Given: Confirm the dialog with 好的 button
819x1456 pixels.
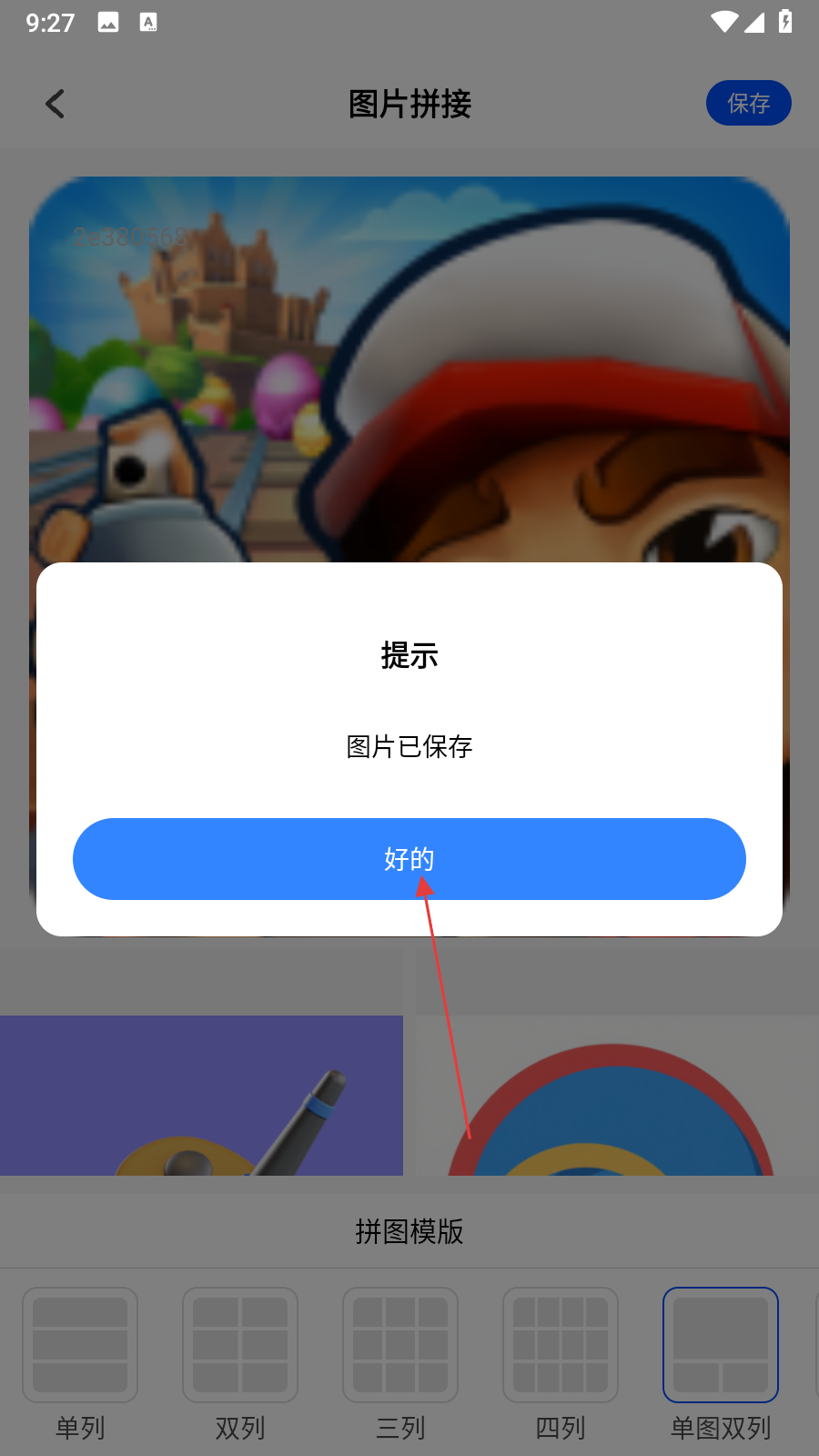Looking at the screenshot, I should tap(409, 858).
